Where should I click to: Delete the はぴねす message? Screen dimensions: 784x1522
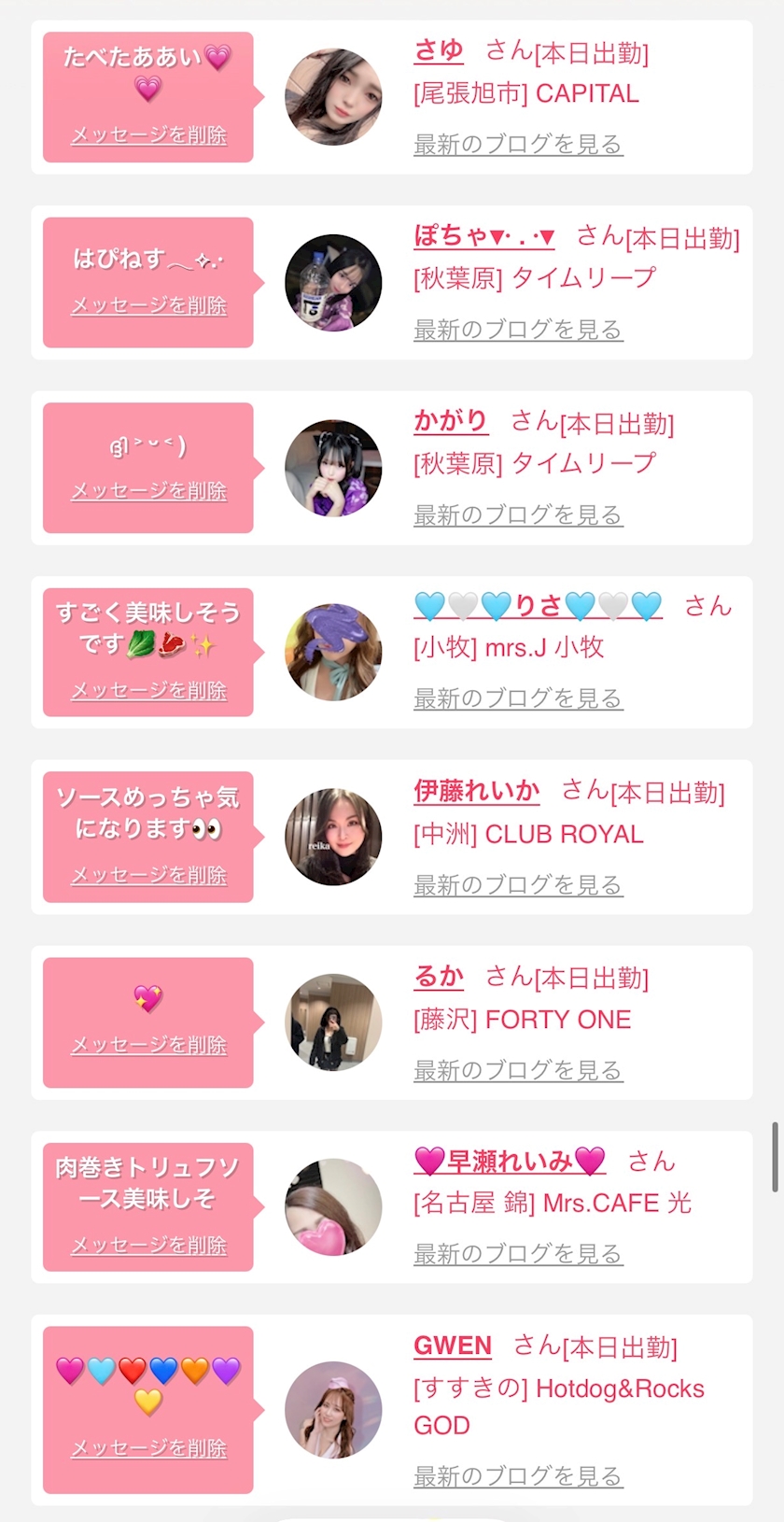pyautogui.click(x=149, y=305)
